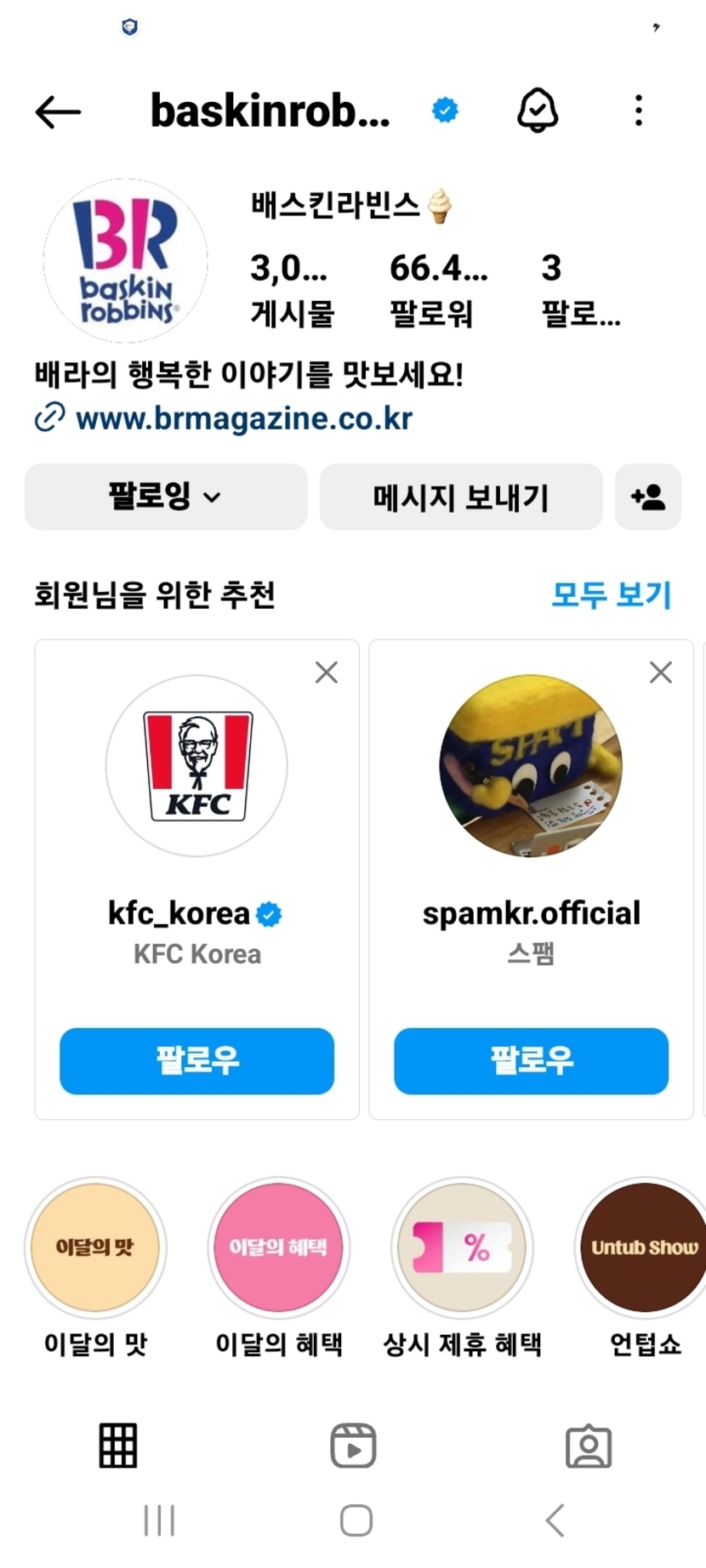Switch to the posts grid tab

pos(118,1446)
